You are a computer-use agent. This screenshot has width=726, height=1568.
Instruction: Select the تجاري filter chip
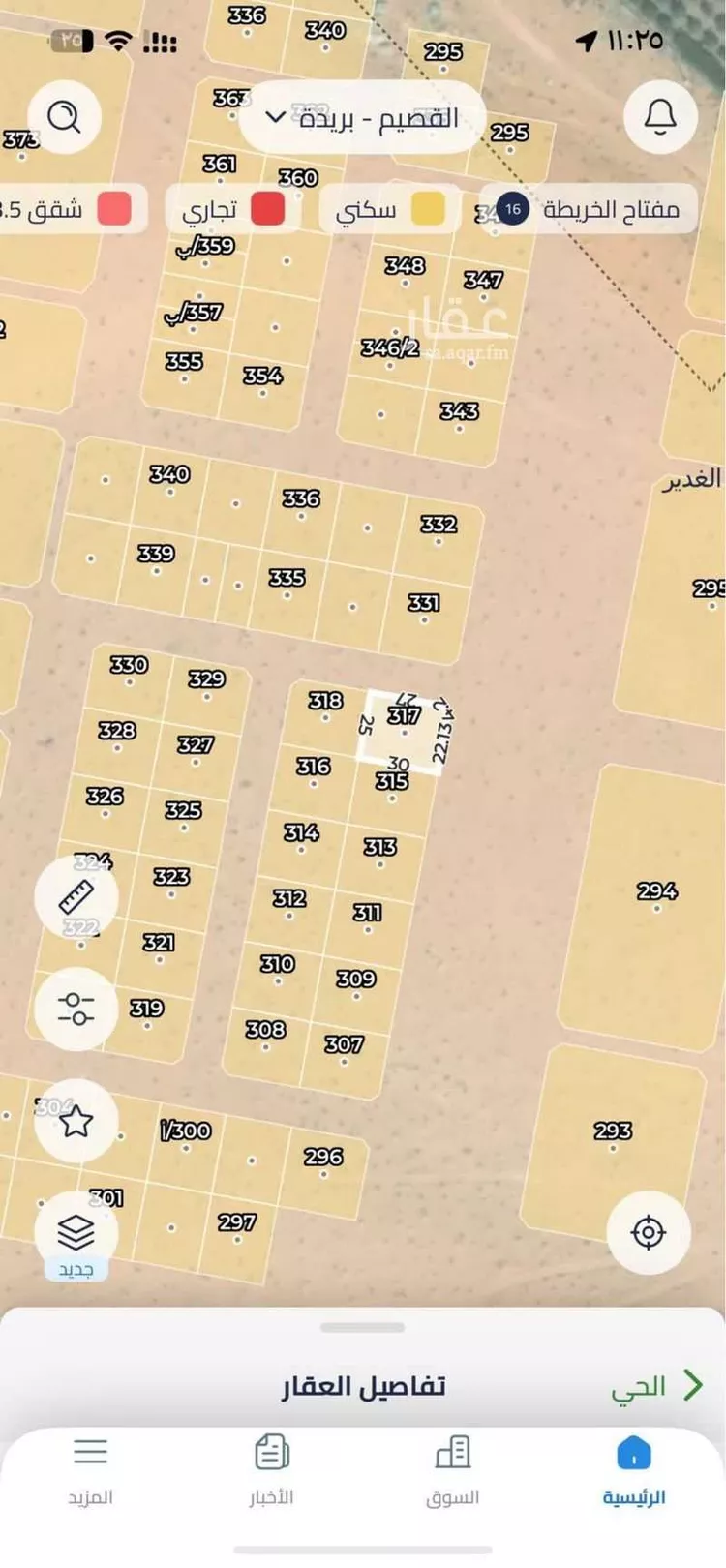(x=232, y=209)
